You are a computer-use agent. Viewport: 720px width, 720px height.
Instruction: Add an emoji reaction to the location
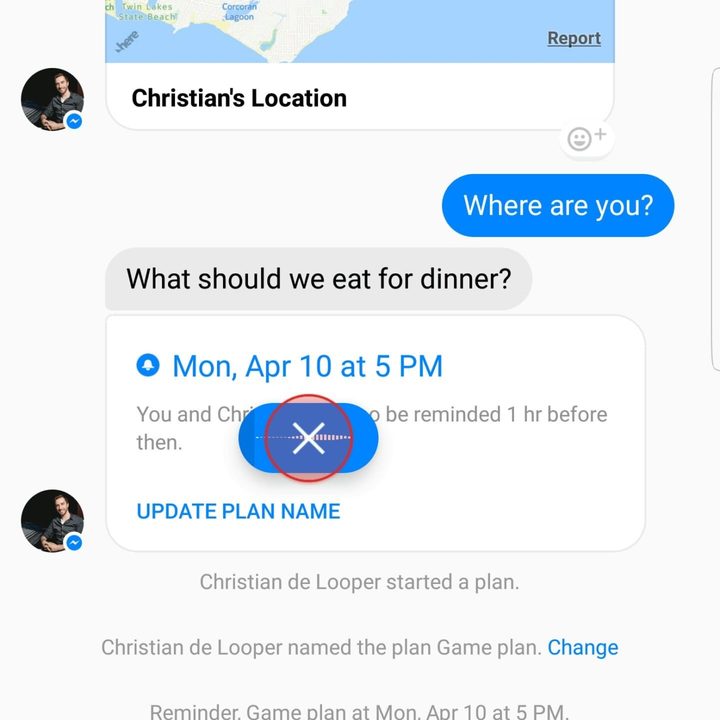(x=586, y=138)
